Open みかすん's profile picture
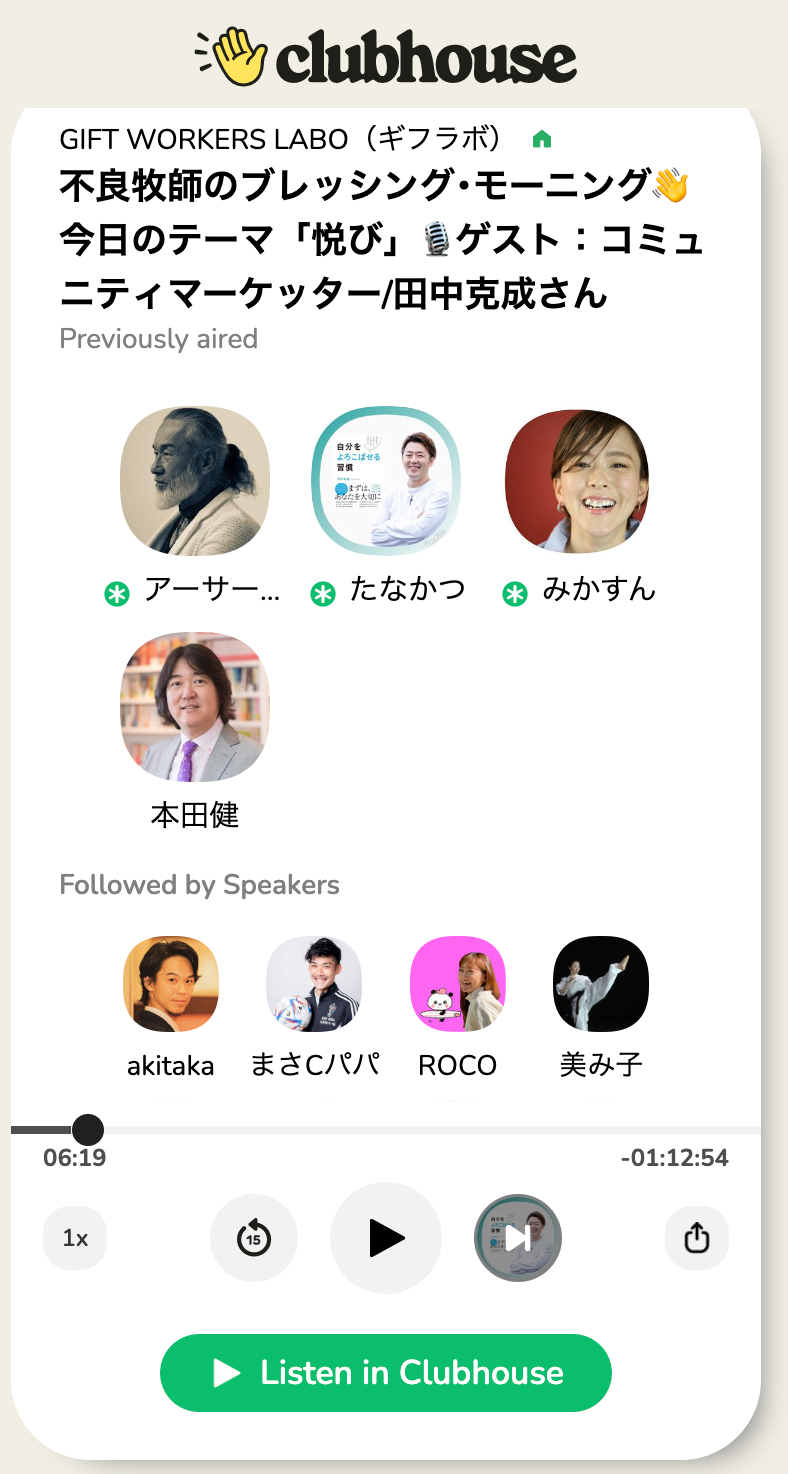Screen dimensions: 788x1474 (577, 480)
